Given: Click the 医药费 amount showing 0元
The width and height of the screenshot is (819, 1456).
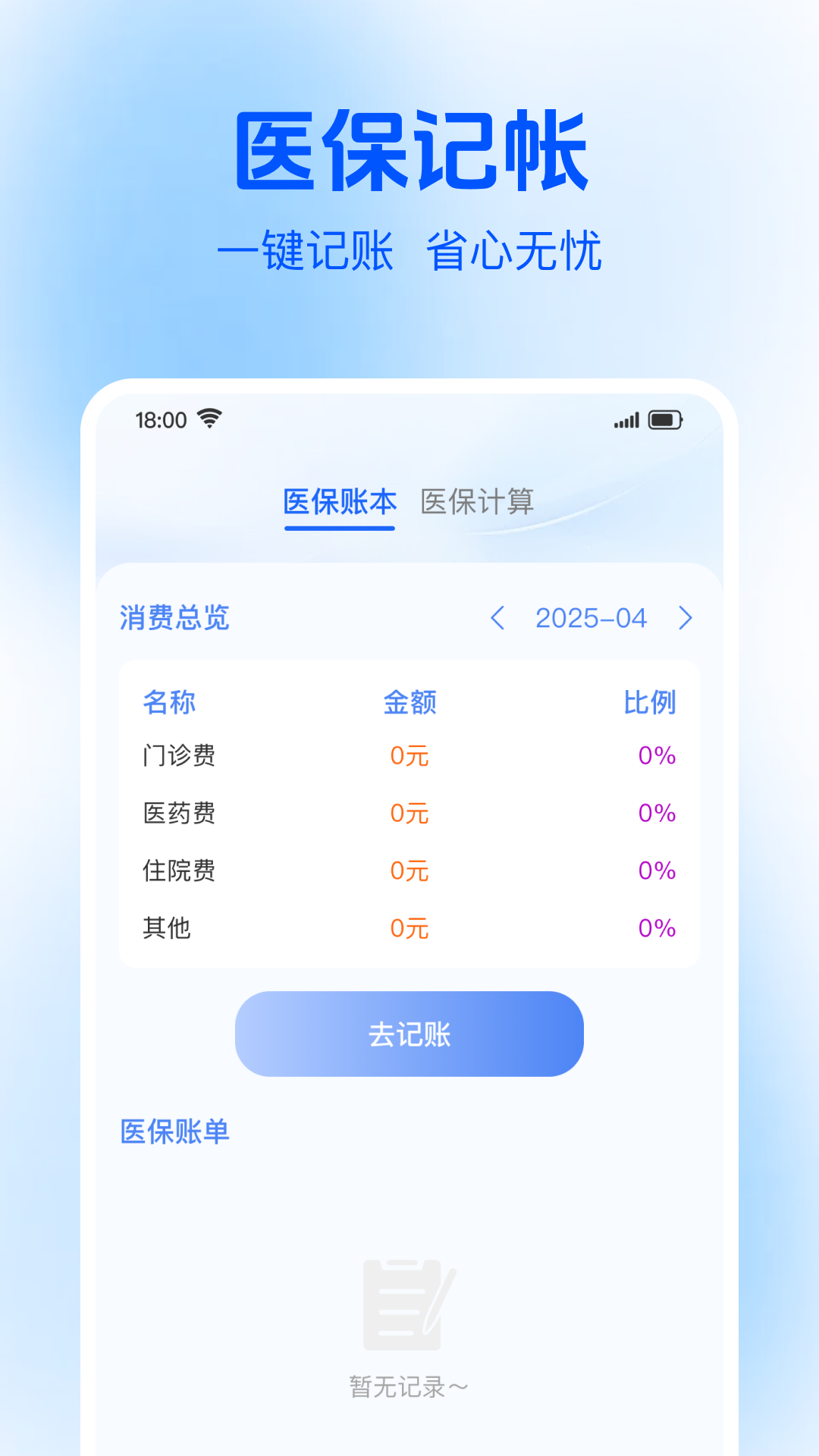Looking at the screenshot, I should tap(409, 813).
